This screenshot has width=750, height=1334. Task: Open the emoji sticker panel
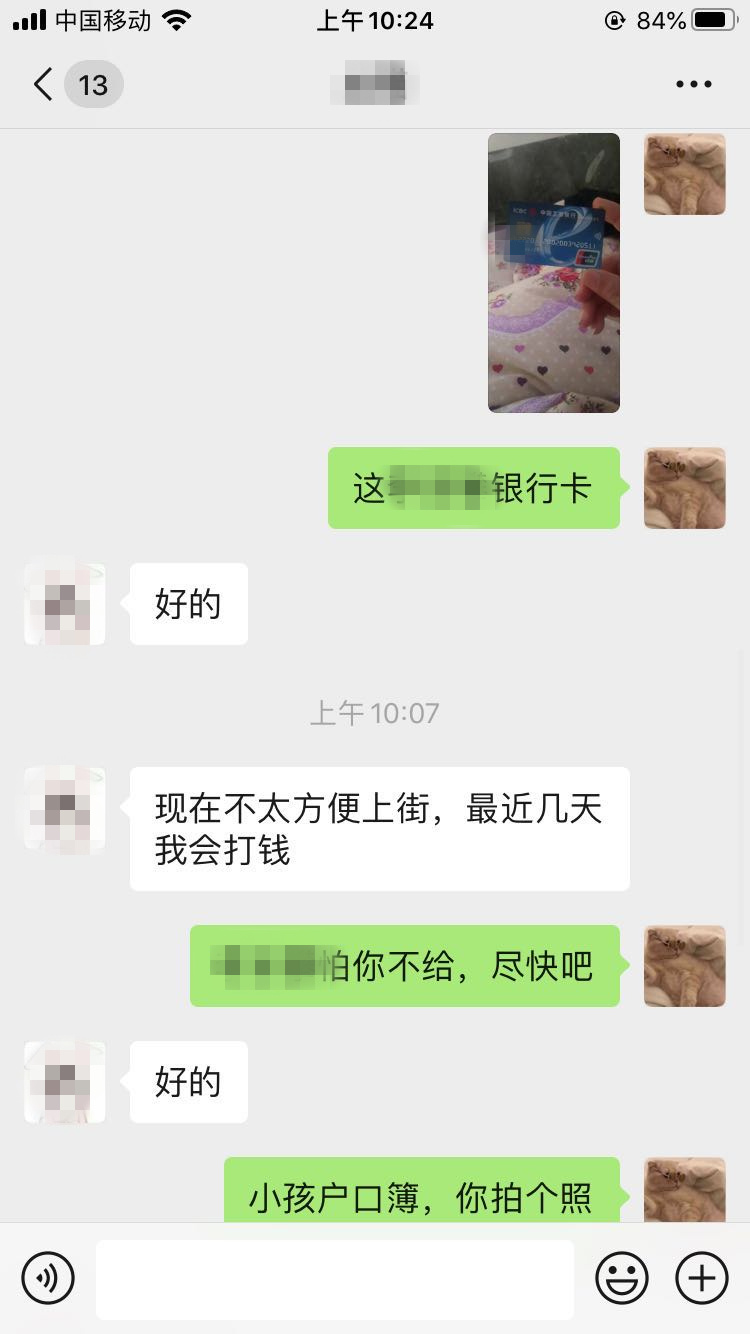coord(622,1277)
